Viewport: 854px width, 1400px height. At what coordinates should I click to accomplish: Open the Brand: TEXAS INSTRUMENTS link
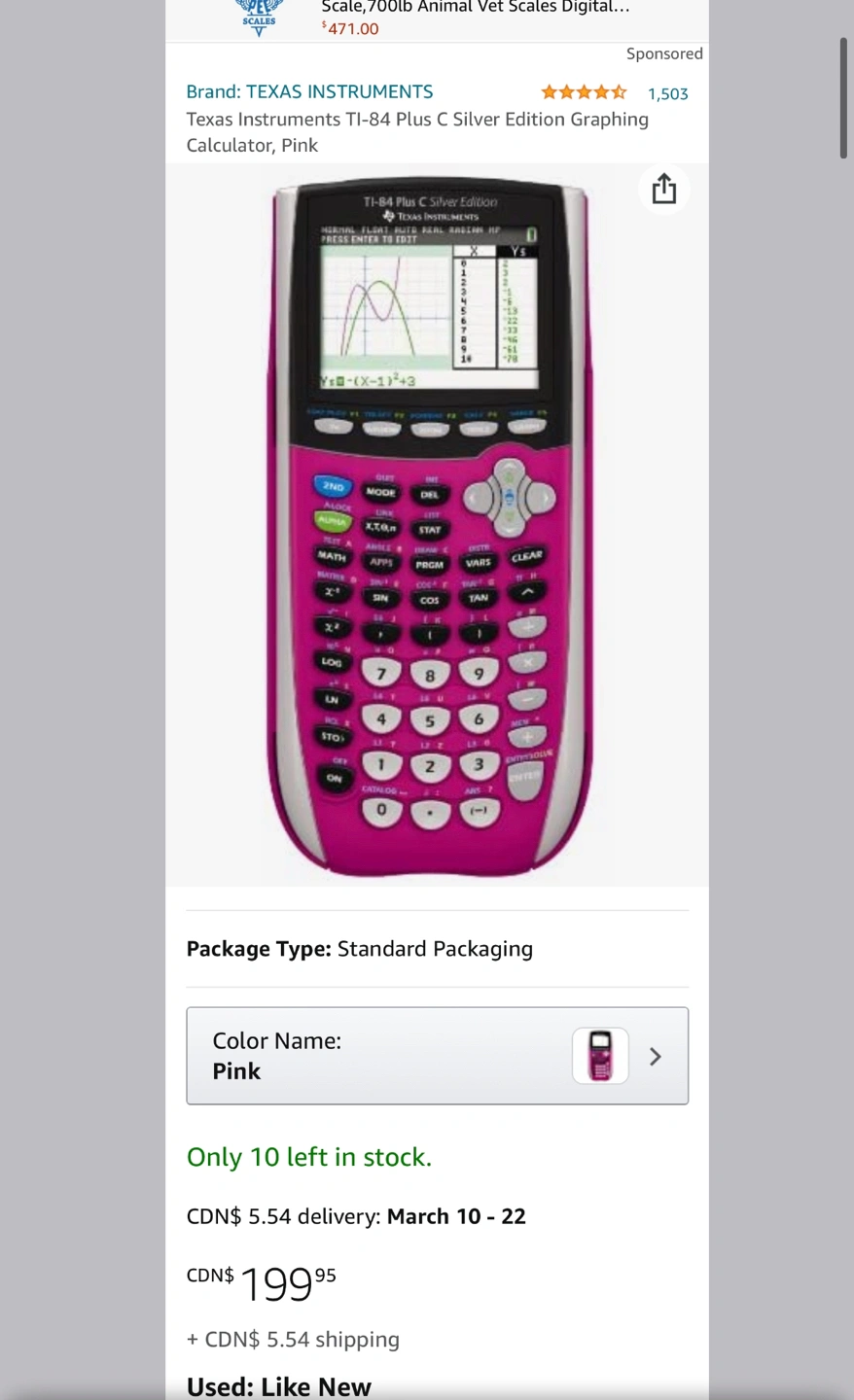(309, 91)
